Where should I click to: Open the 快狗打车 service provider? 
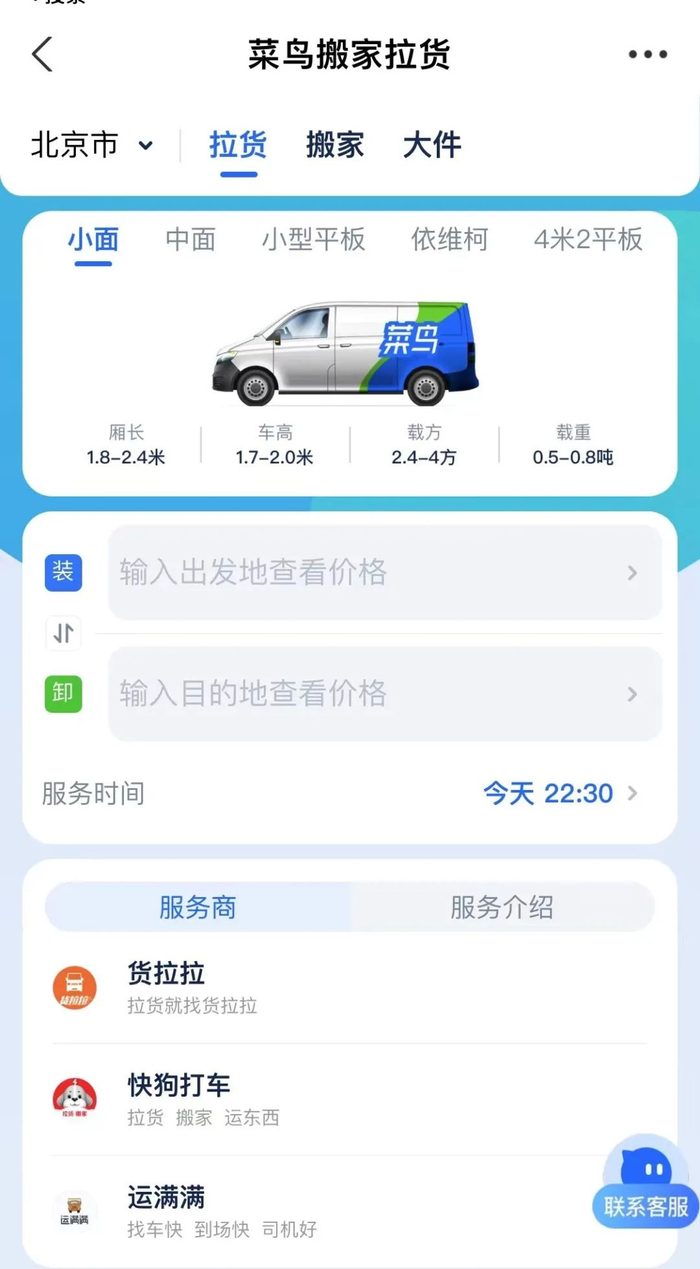pos(350,1098)
